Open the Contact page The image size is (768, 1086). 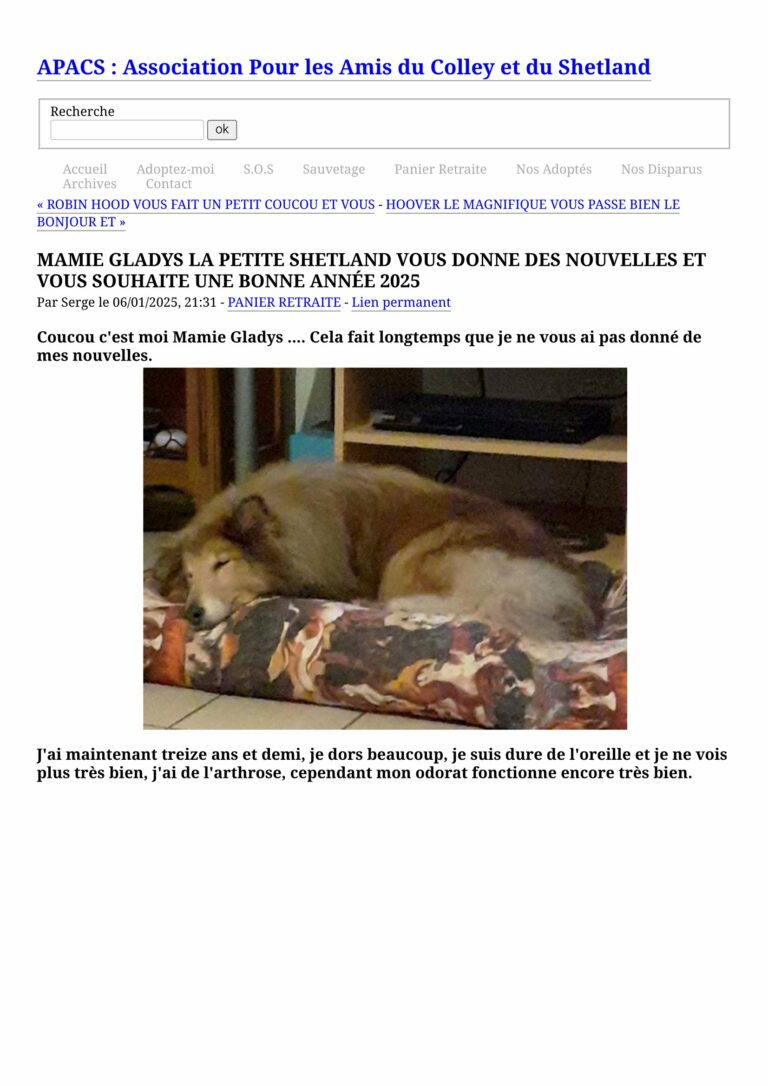169,184
